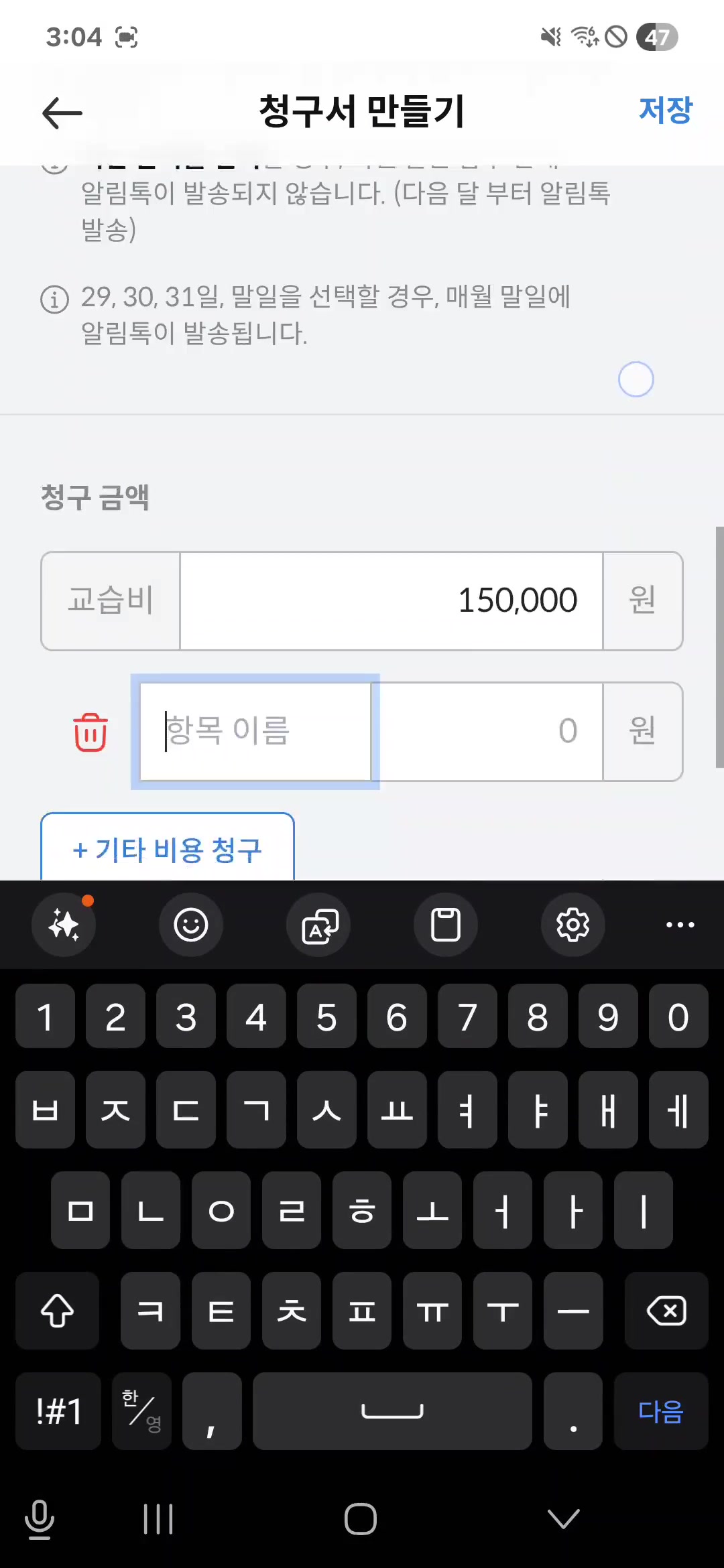Open the keyboard emoji picker
Image resolution: width=724 pixels, height=1568 pixels.
click(x=191, y=925)
